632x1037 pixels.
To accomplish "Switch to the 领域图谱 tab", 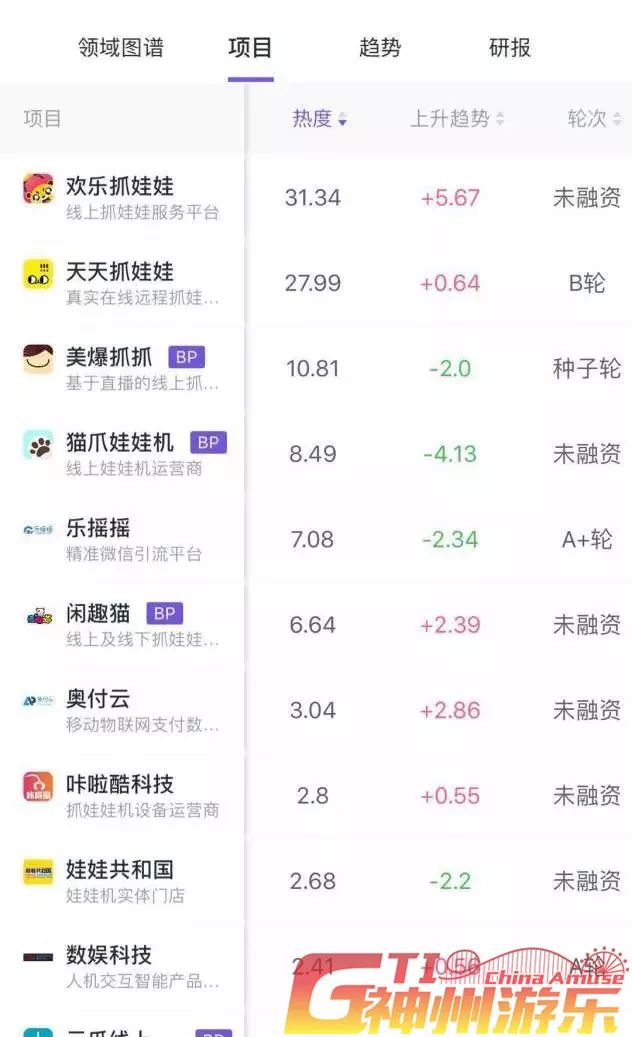I will (121, 48).
